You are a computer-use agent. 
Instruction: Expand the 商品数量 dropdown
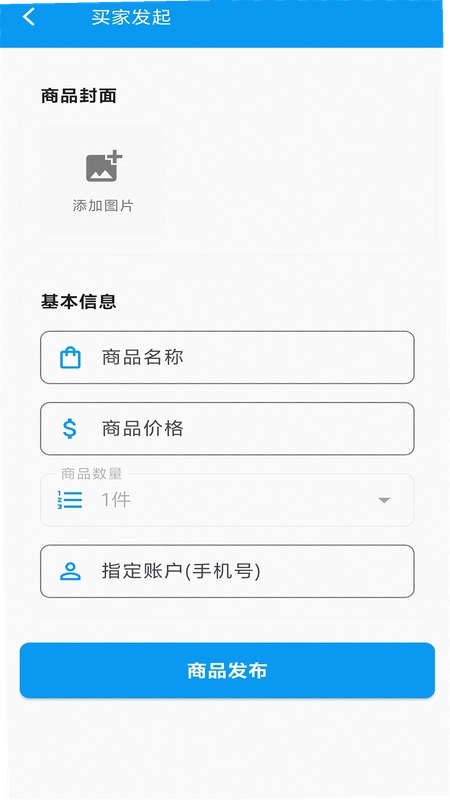point(227,500)
